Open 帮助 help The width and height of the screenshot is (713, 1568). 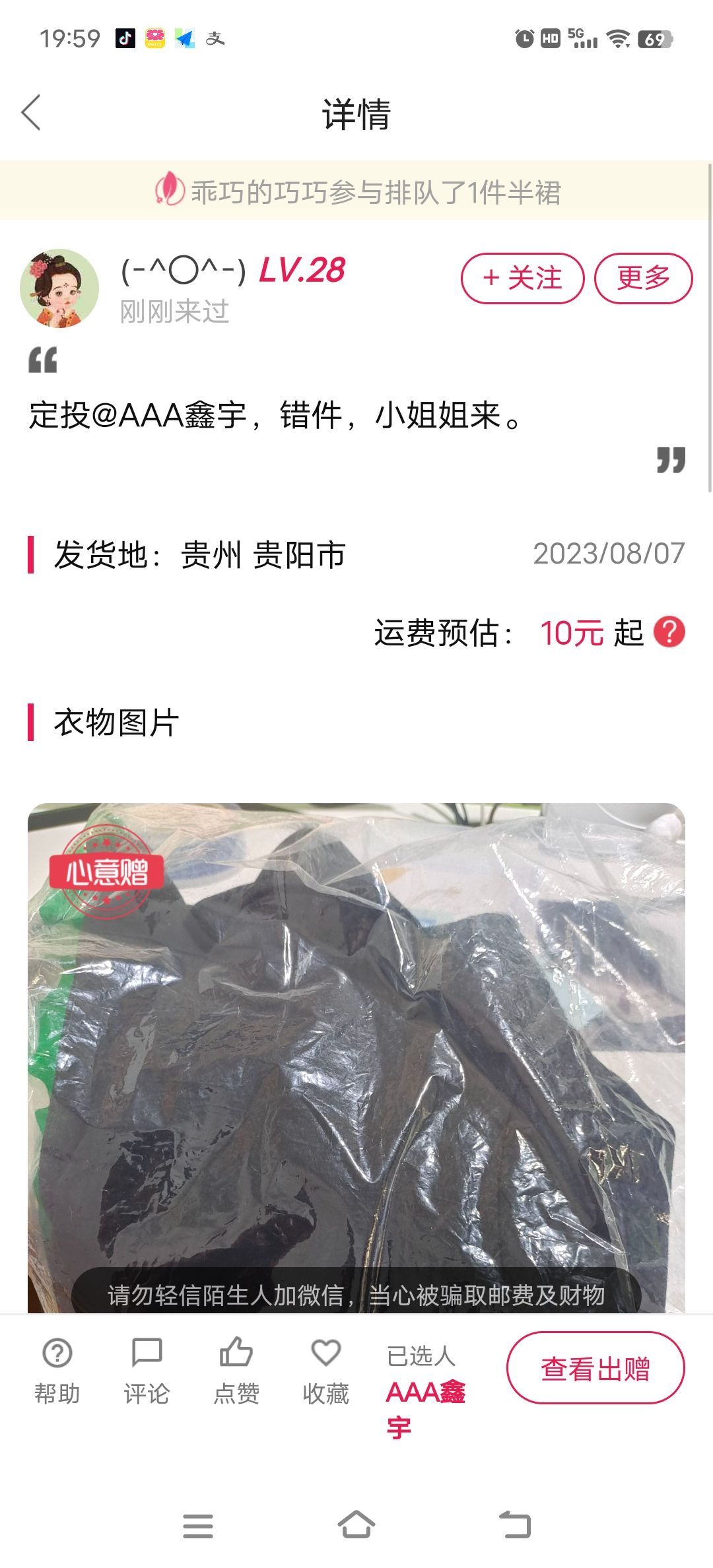[x=57, y=1371]
